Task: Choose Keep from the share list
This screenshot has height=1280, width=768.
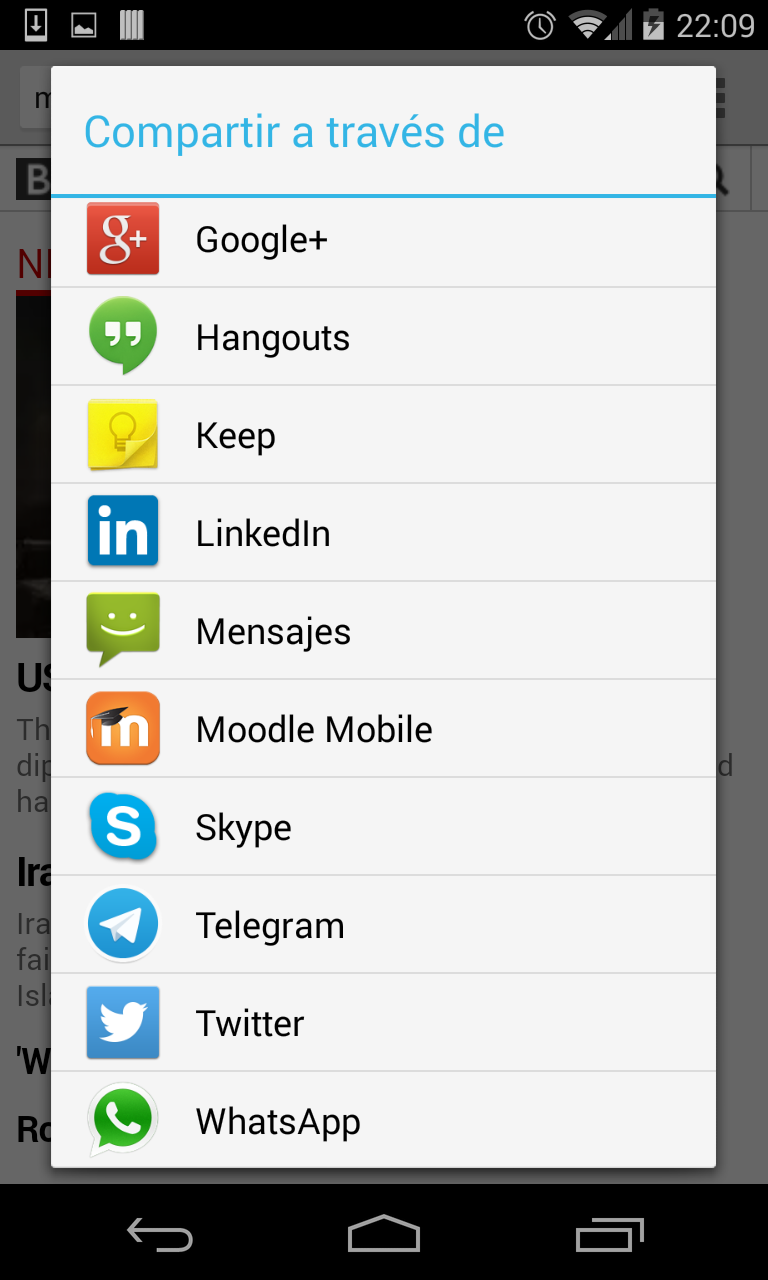Action: click(x=383, y=435)
